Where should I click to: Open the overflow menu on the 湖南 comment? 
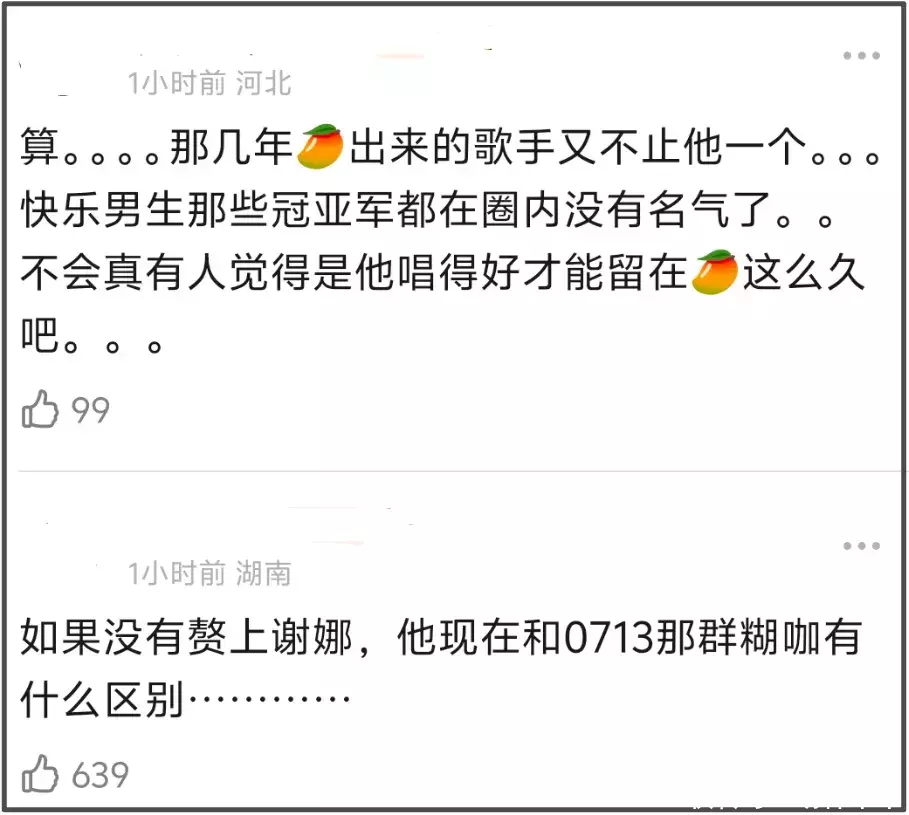(861, 546)
